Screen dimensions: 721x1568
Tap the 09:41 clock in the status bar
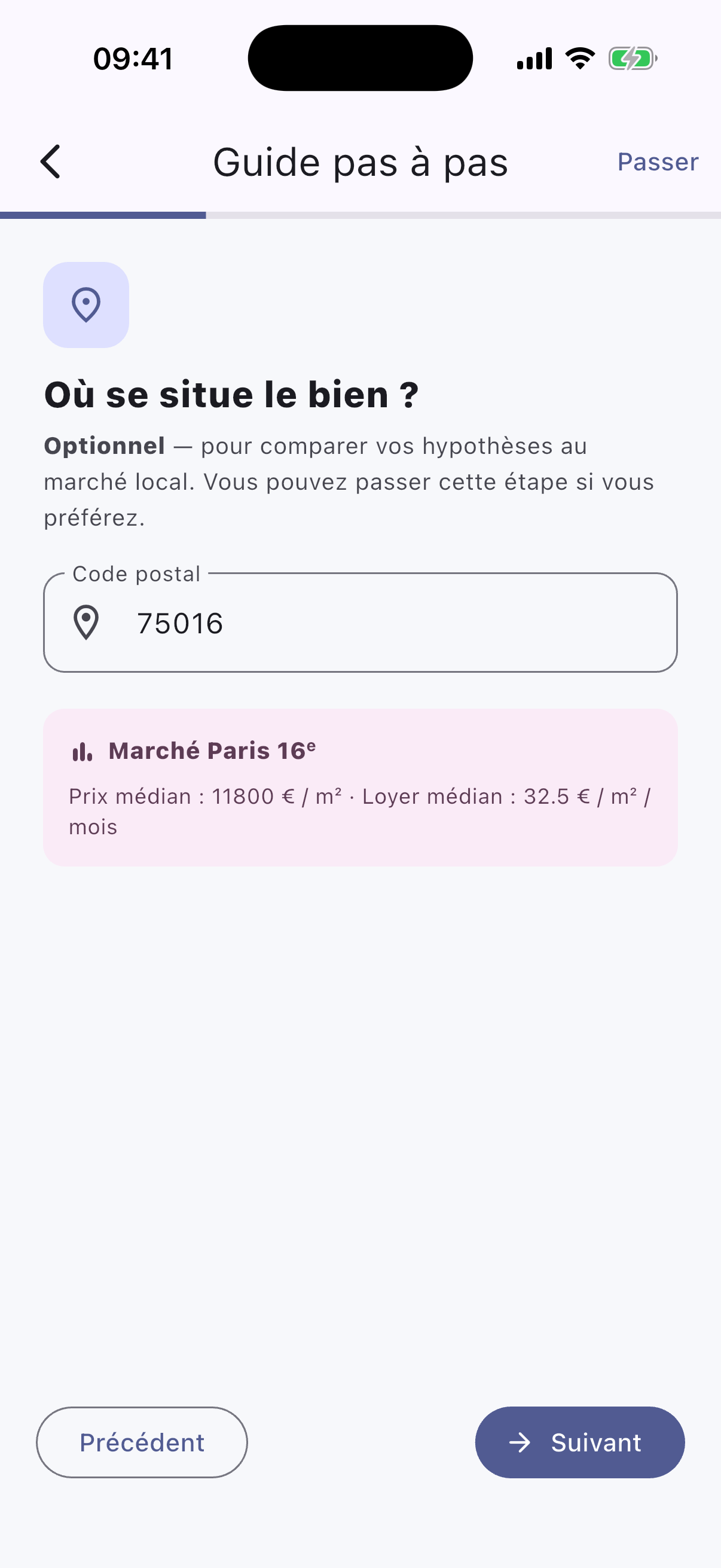pyautogui.click(x=132, y=58)
